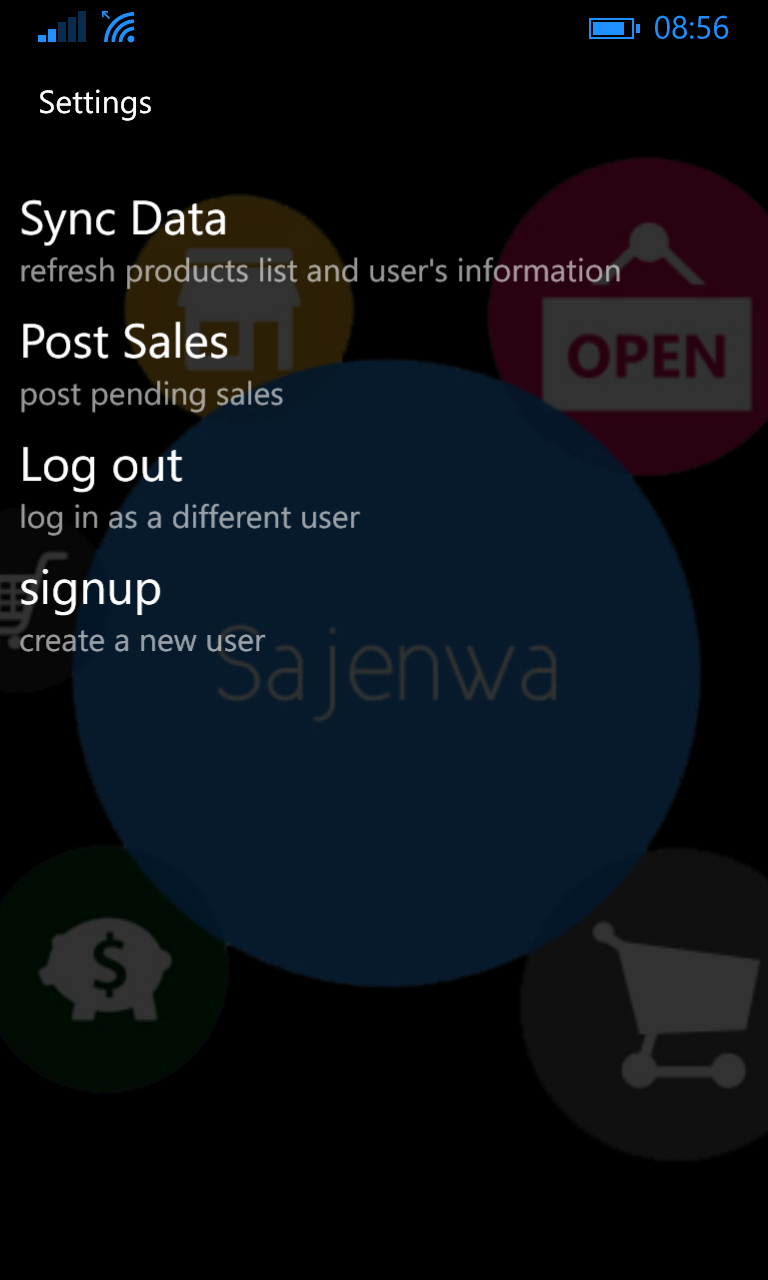
Task: Tap signup to create new user
Action: click(143, 612)
